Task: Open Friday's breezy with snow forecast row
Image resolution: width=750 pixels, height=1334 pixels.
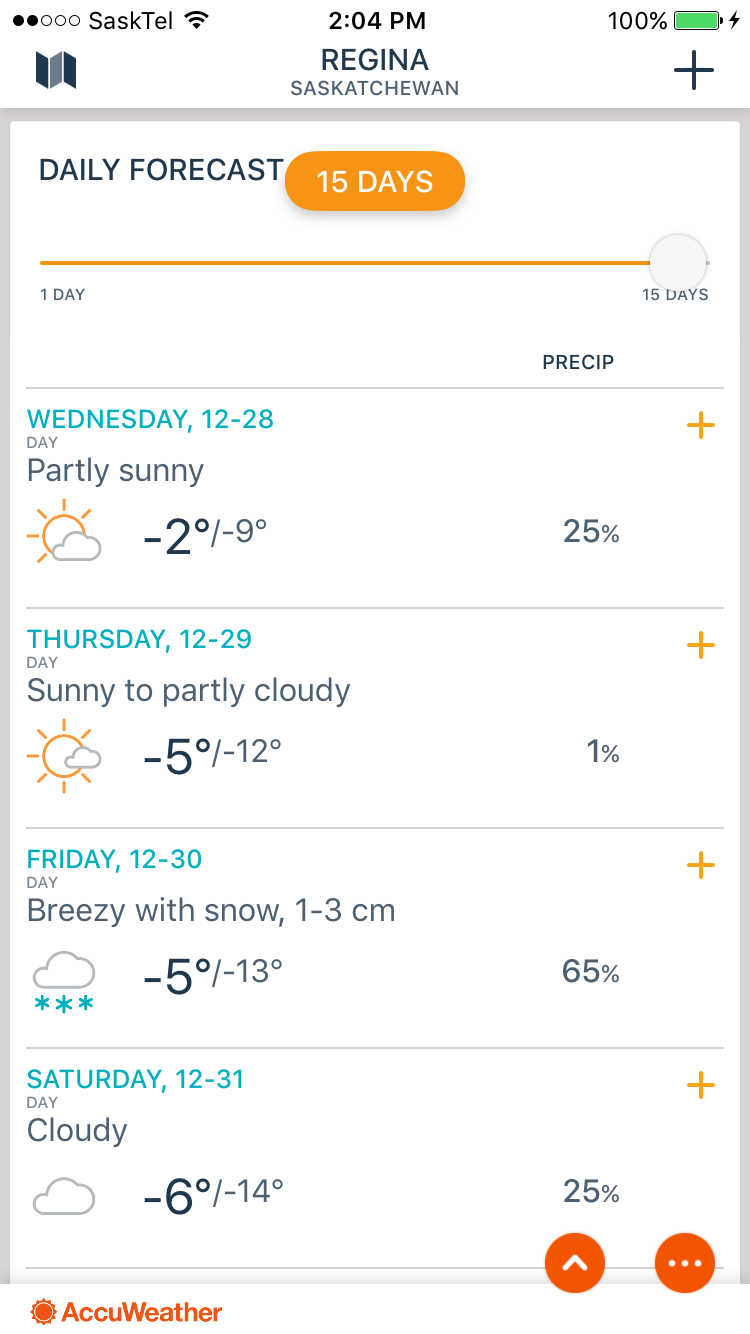Action: pos(375,938)
